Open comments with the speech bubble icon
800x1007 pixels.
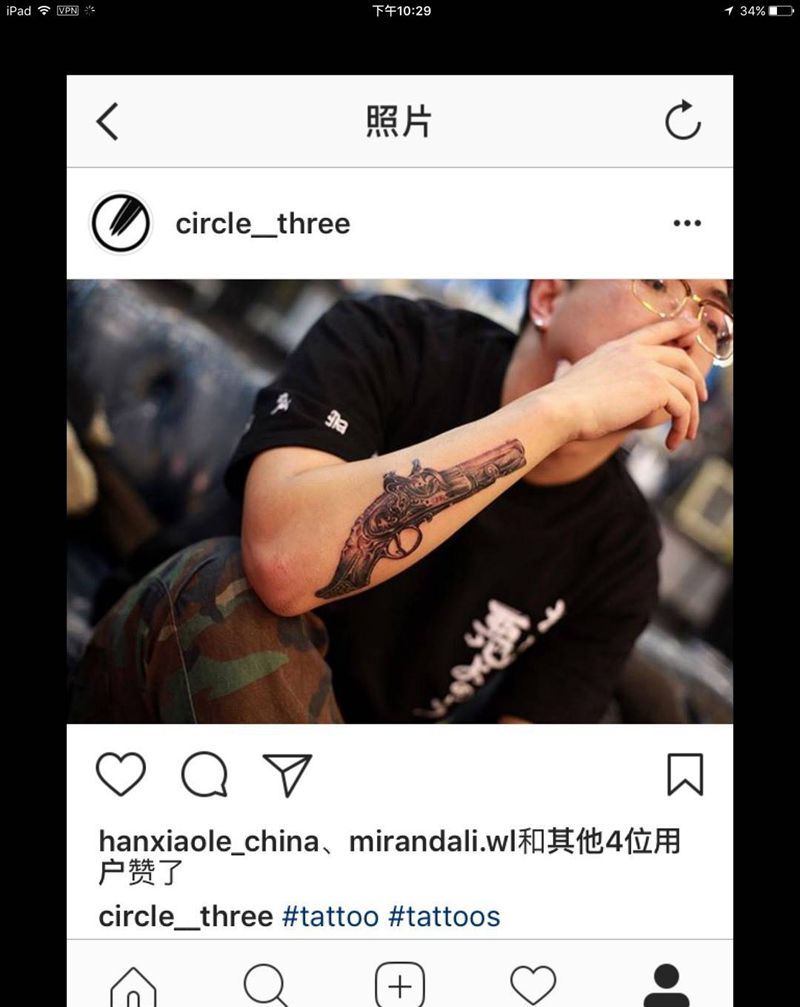click(x=203, y=773)
